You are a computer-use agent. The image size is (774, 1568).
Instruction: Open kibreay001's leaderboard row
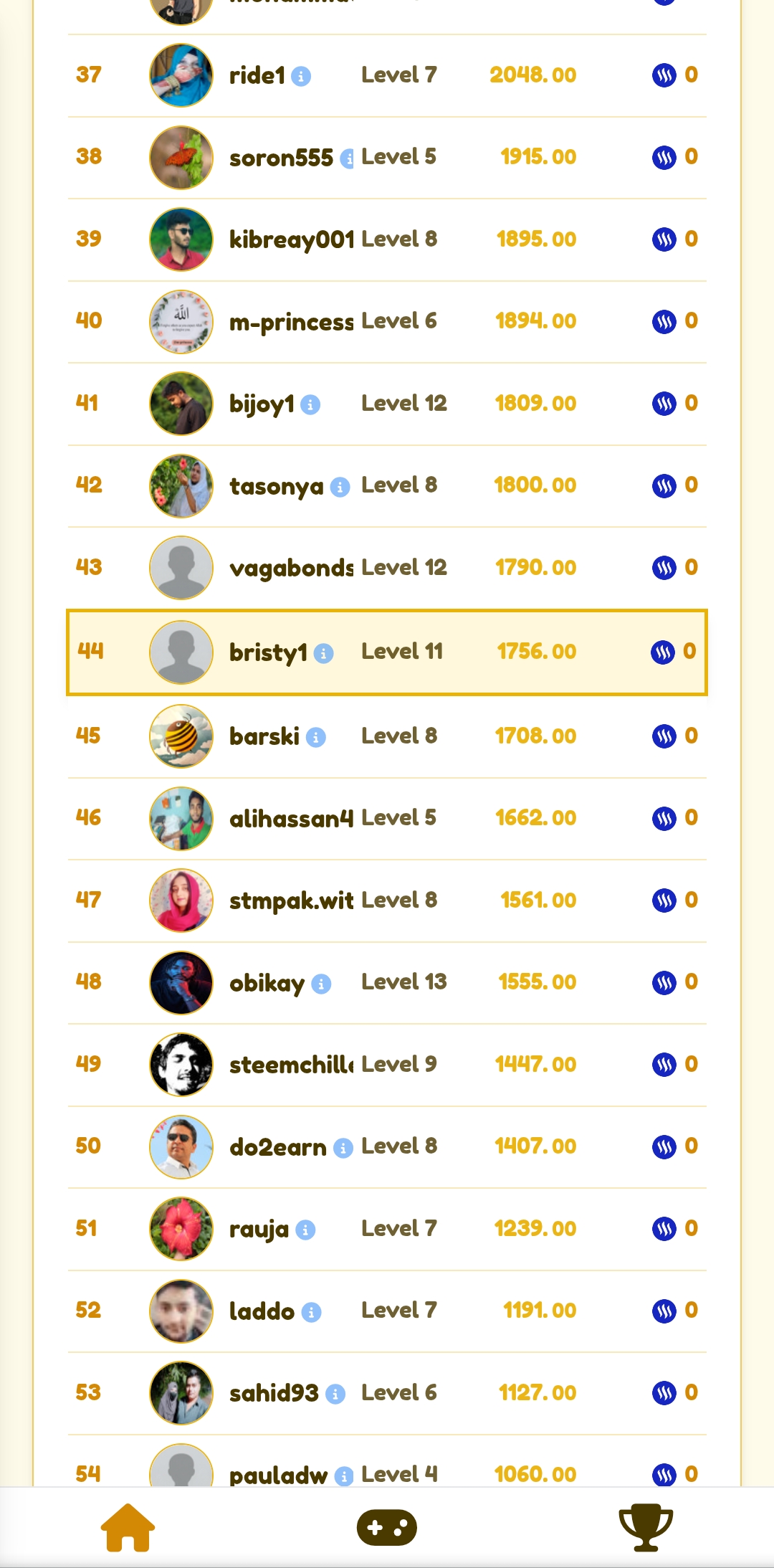(387, 239)
